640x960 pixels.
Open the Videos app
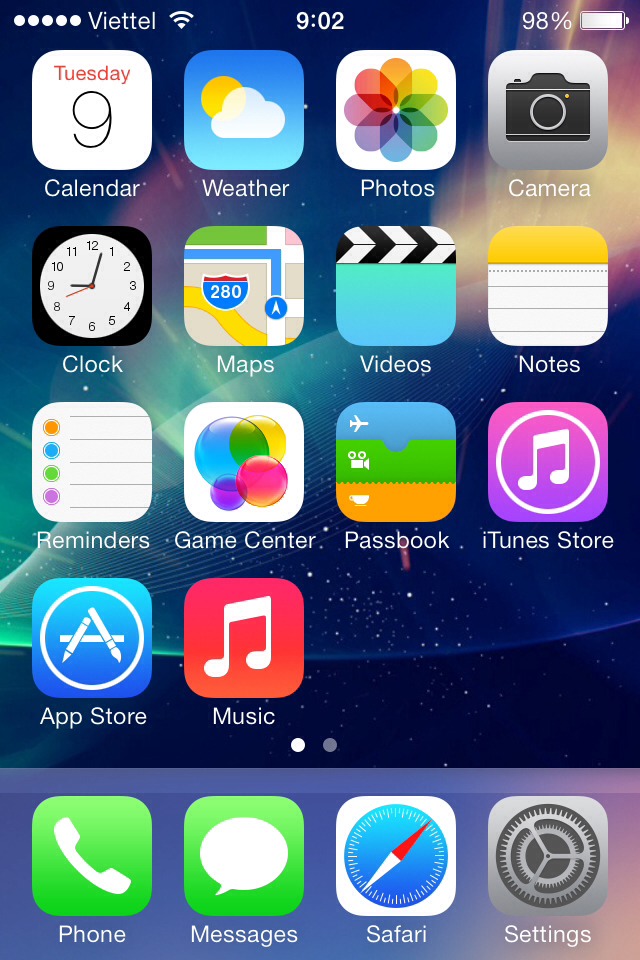point(396,286)
